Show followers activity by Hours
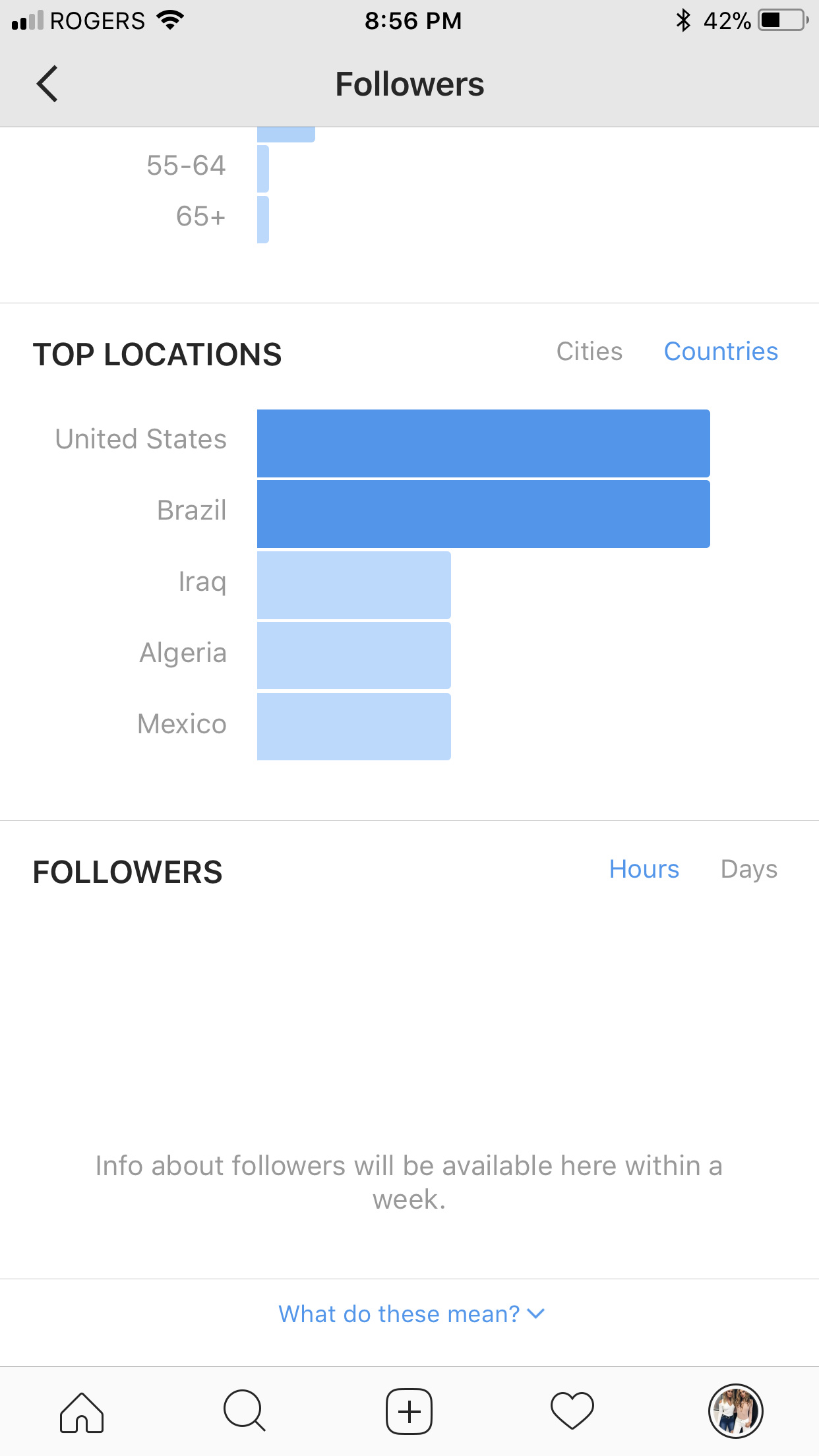 point(644,869)
